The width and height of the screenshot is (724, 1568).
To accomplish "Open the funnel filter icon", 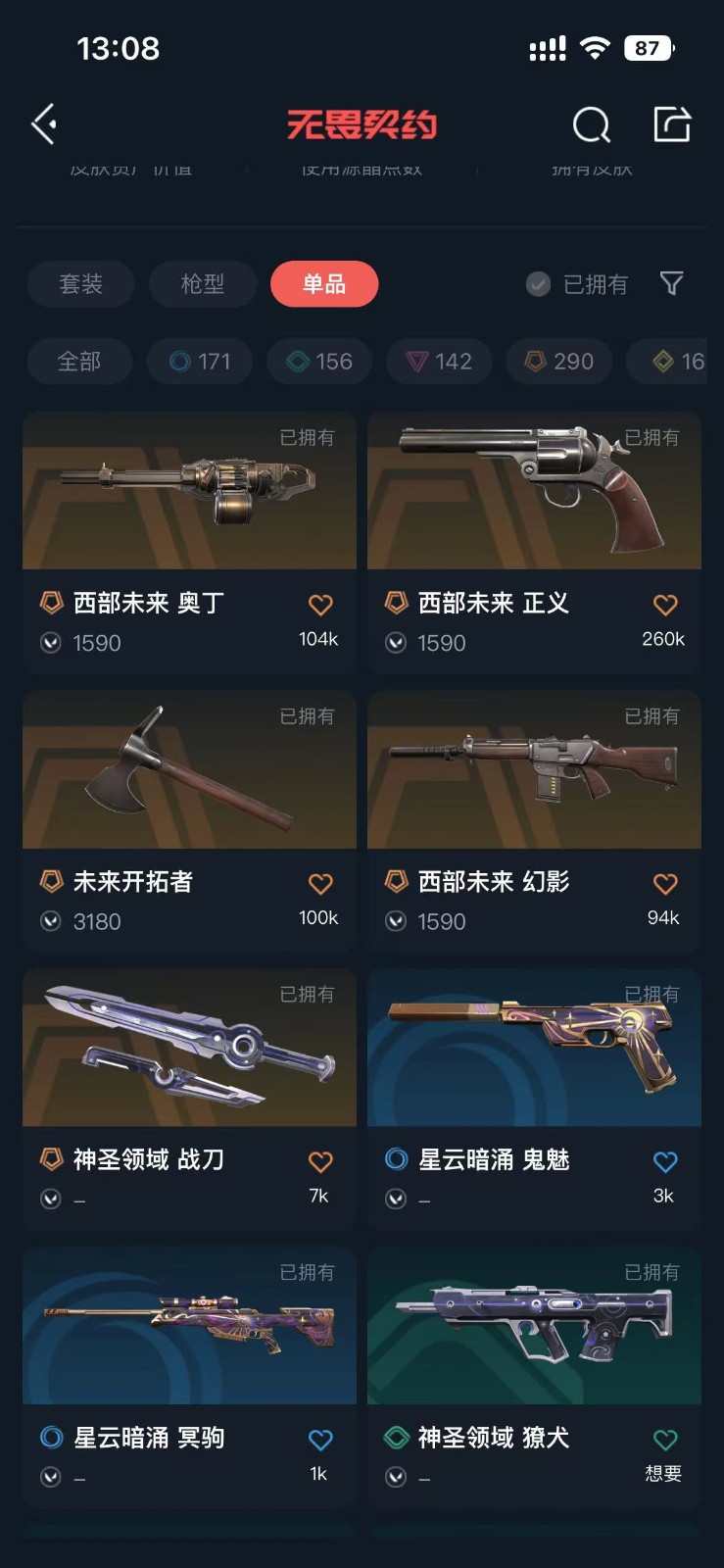I will (671, 283).
